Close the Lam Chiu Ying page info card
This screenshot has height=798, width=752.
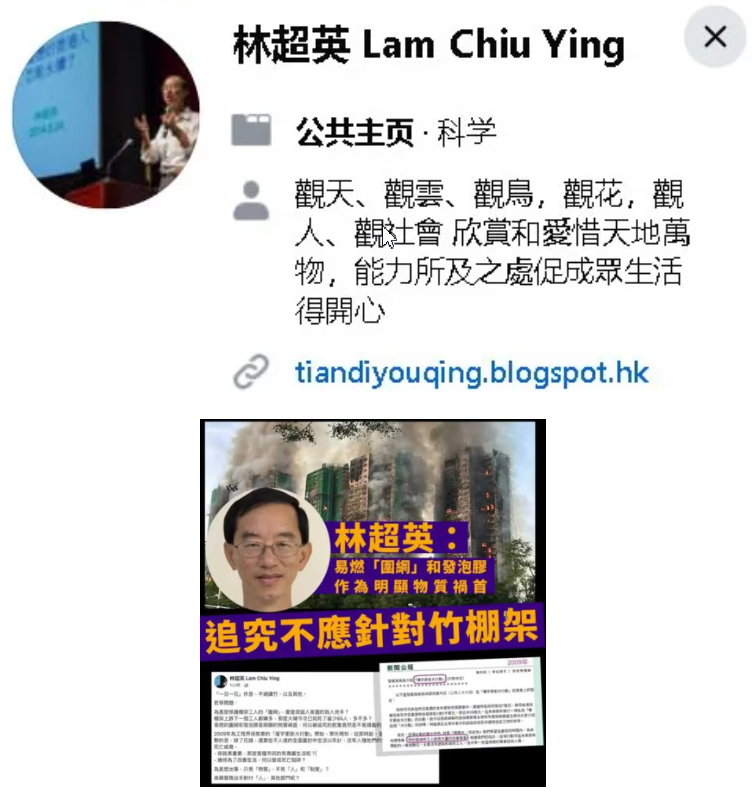(715, 37)
